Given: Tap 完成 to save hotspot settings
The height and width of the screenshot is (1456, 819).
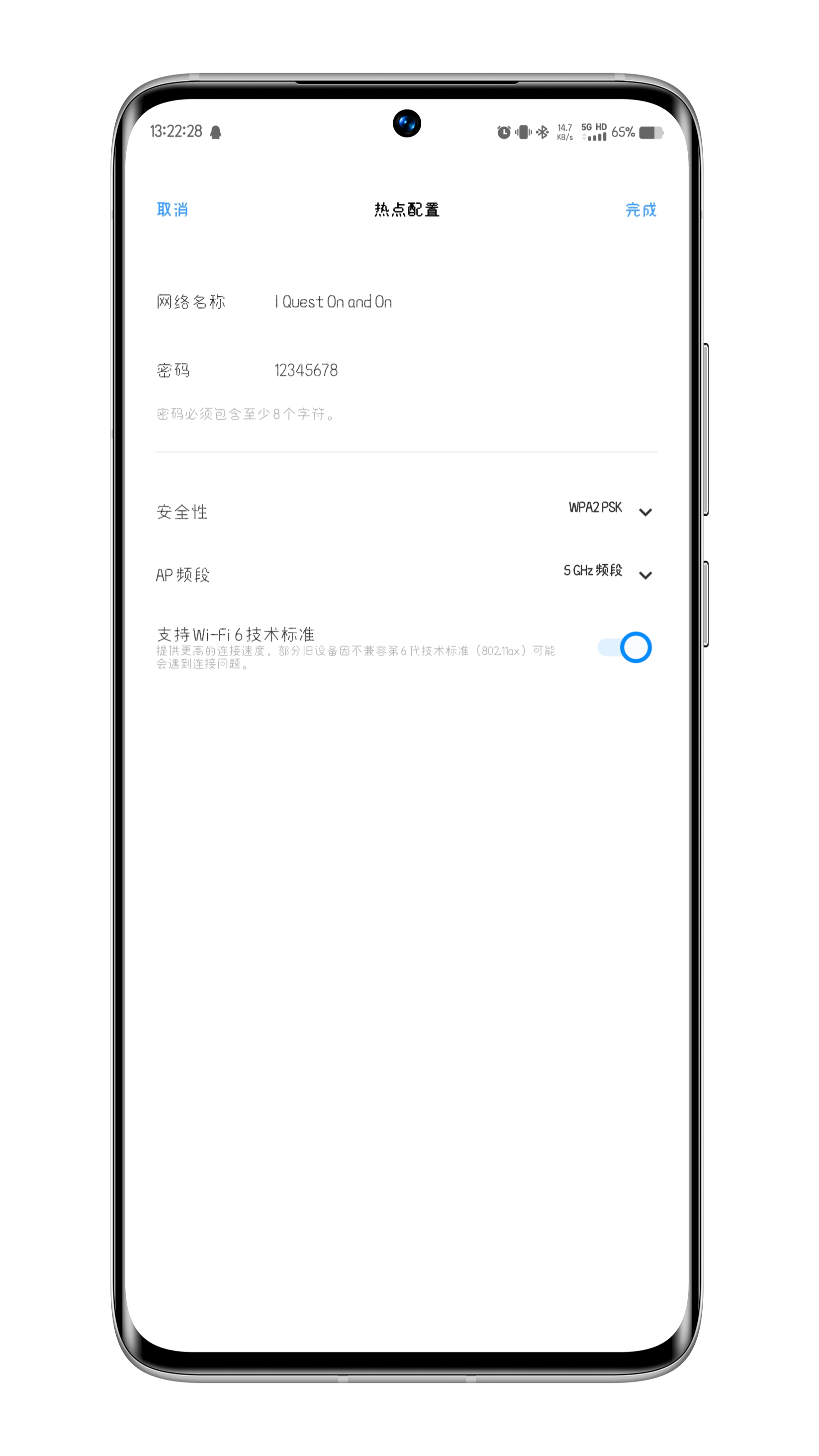Looking at the screenshot, I should [641, 210].
